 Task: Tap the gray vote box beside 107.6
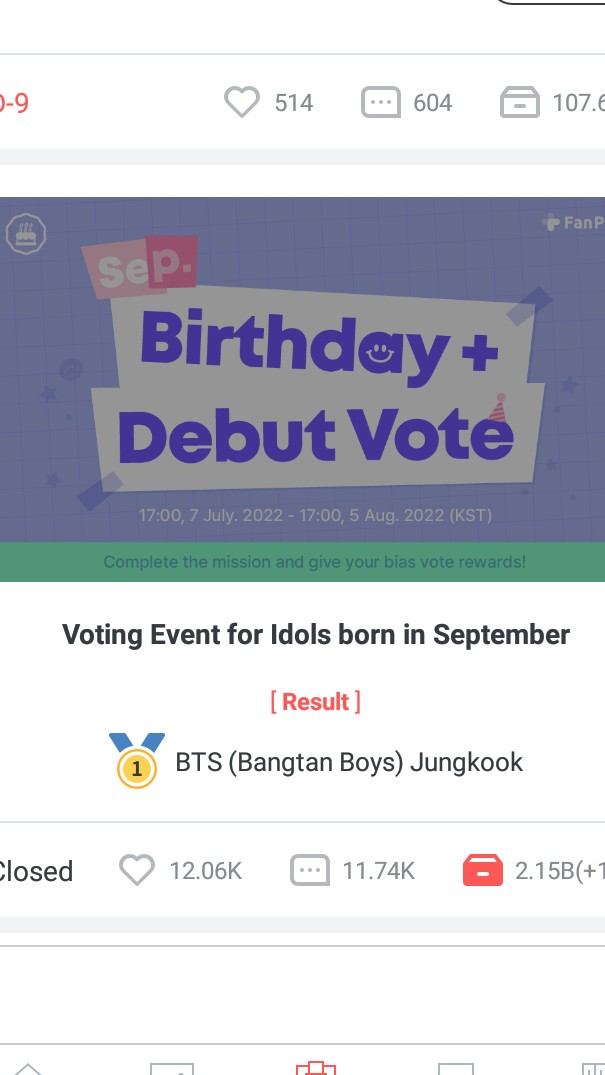520,102
